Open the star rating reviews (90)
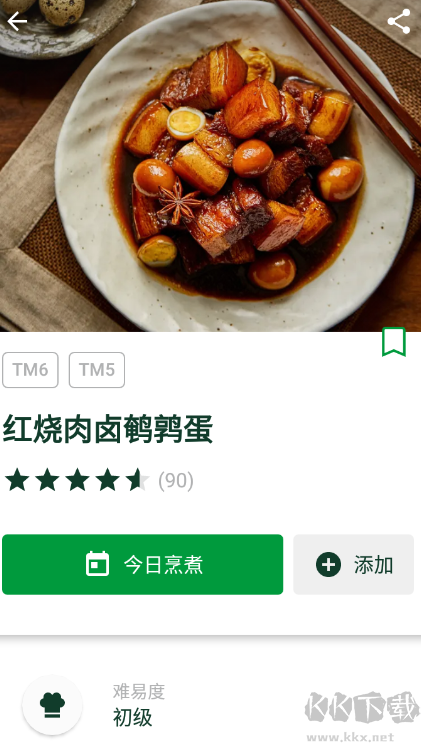The height and width of the screenshot is (744, 421). 99,480
